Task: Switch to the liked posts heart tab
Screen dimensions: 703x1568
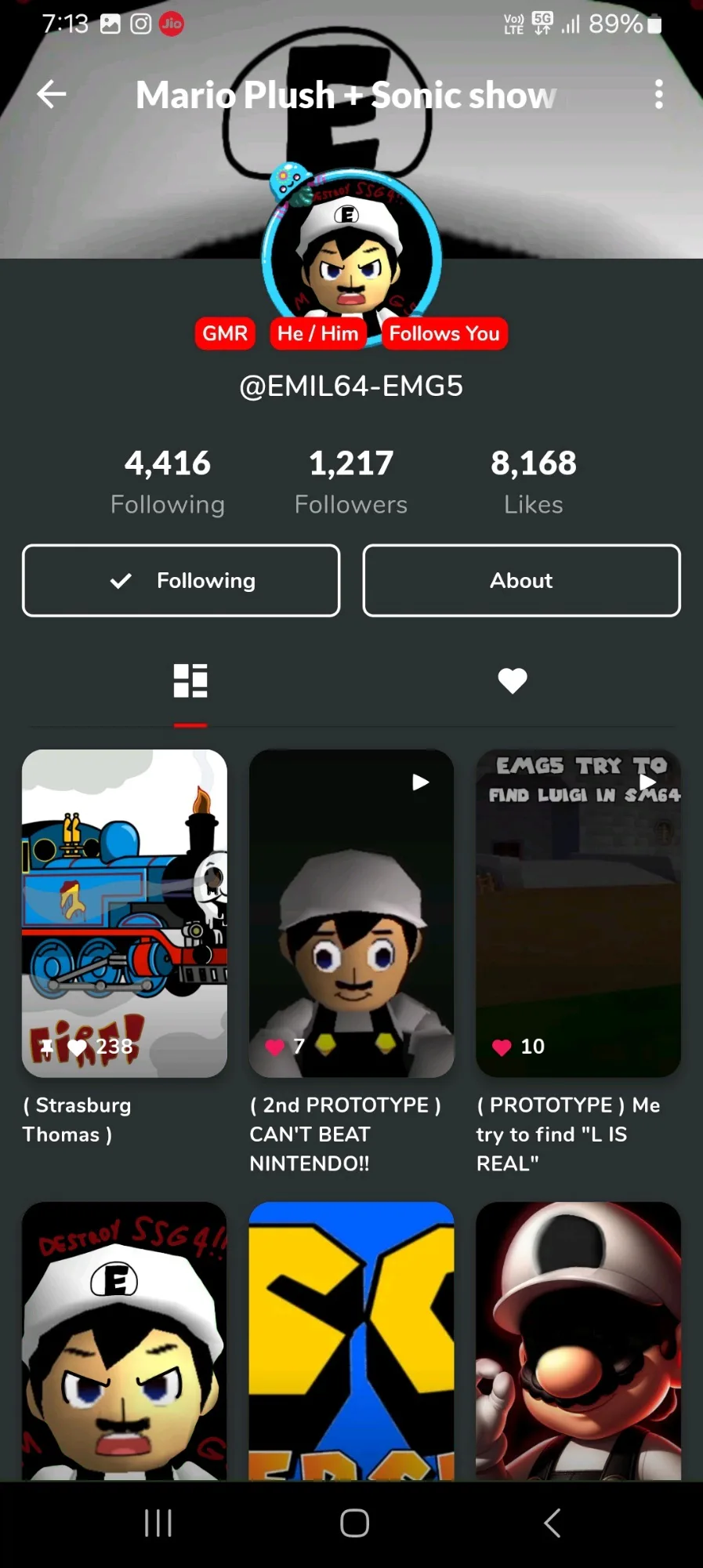Action: point(513,681)
